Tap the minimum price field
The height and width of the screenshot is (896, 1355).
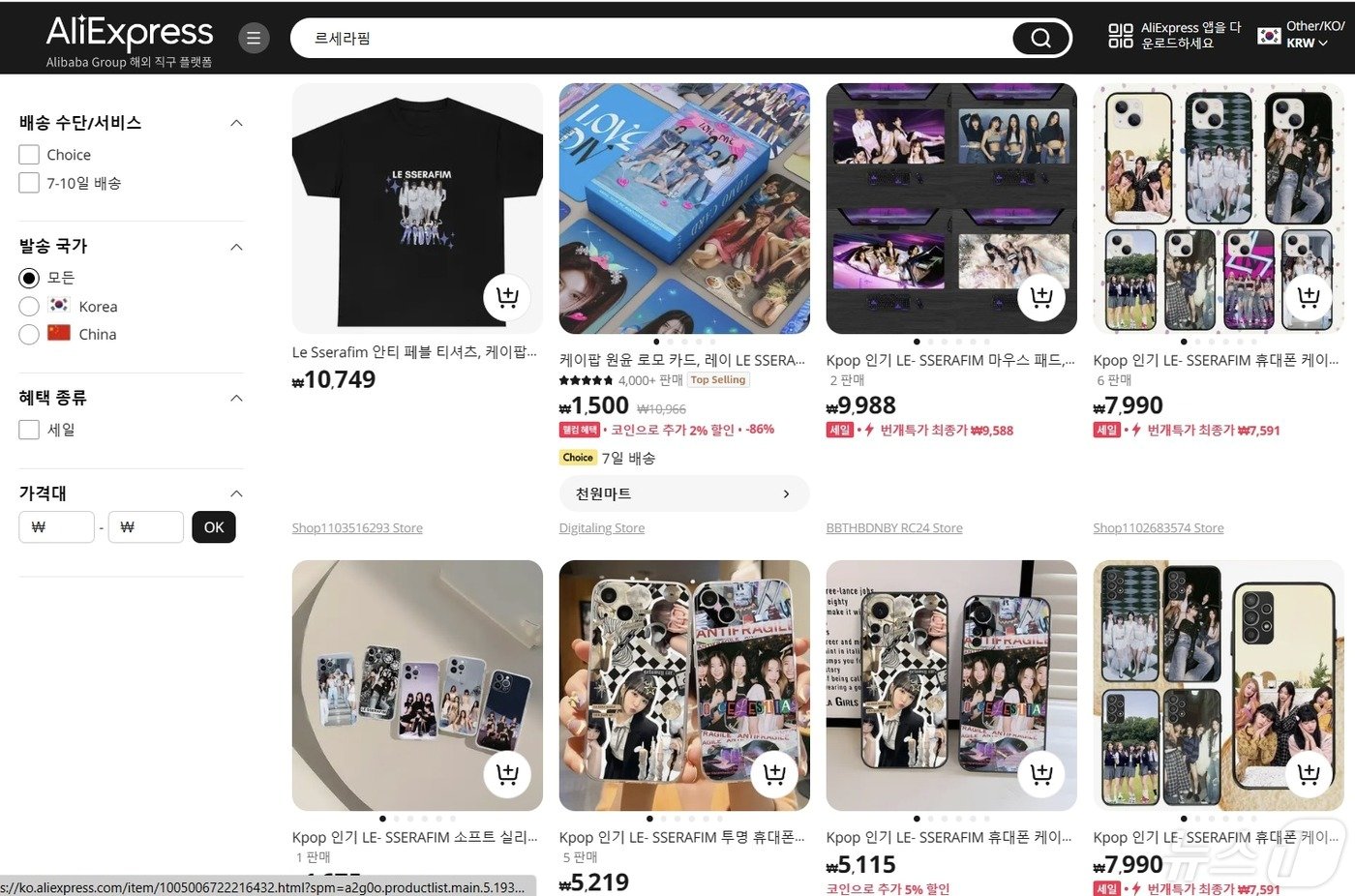pyautogui.click(x=57, y=527)
